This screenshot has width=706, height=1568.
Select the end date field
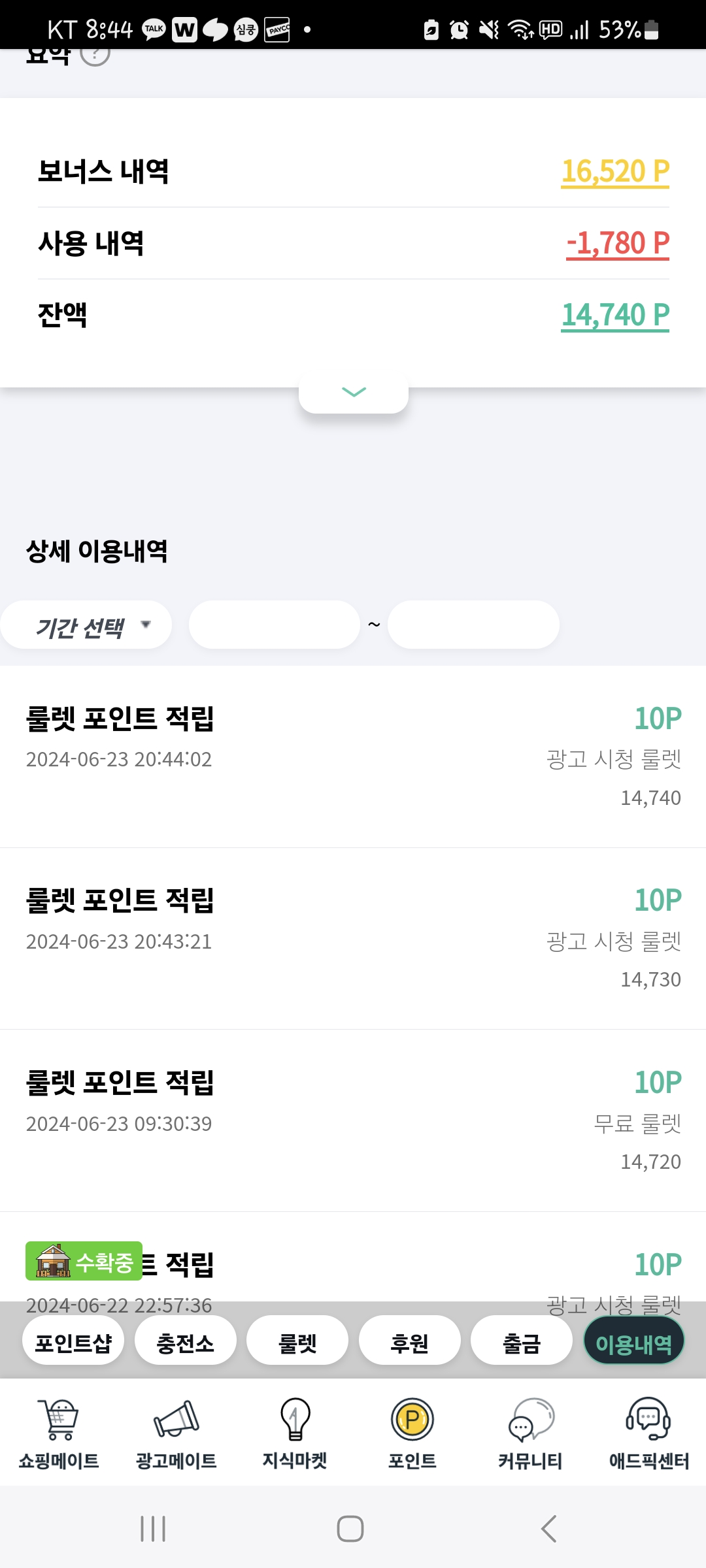[473, 625]
